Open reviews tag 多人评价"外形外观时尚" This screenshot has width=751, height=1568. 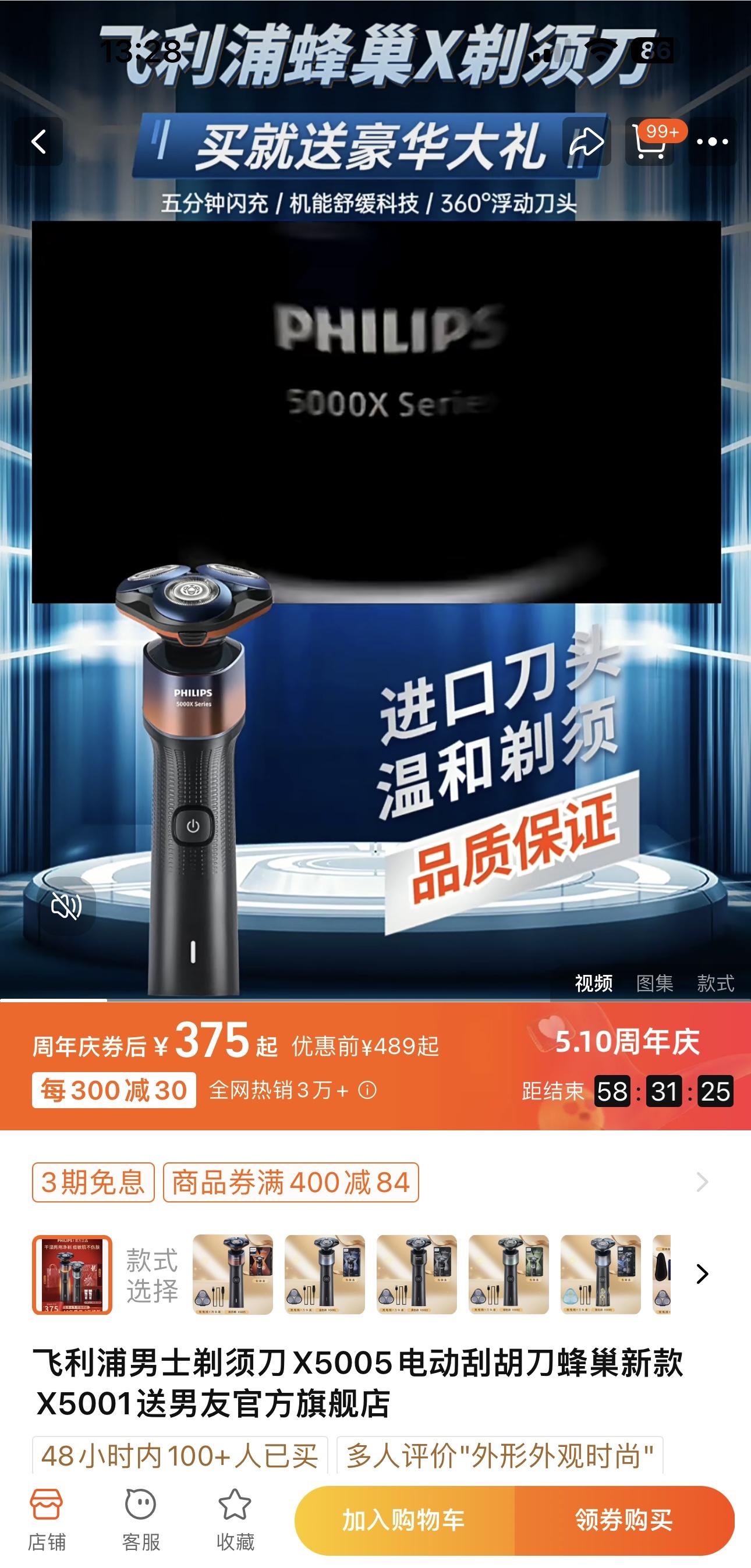(x=500, y=1456)
